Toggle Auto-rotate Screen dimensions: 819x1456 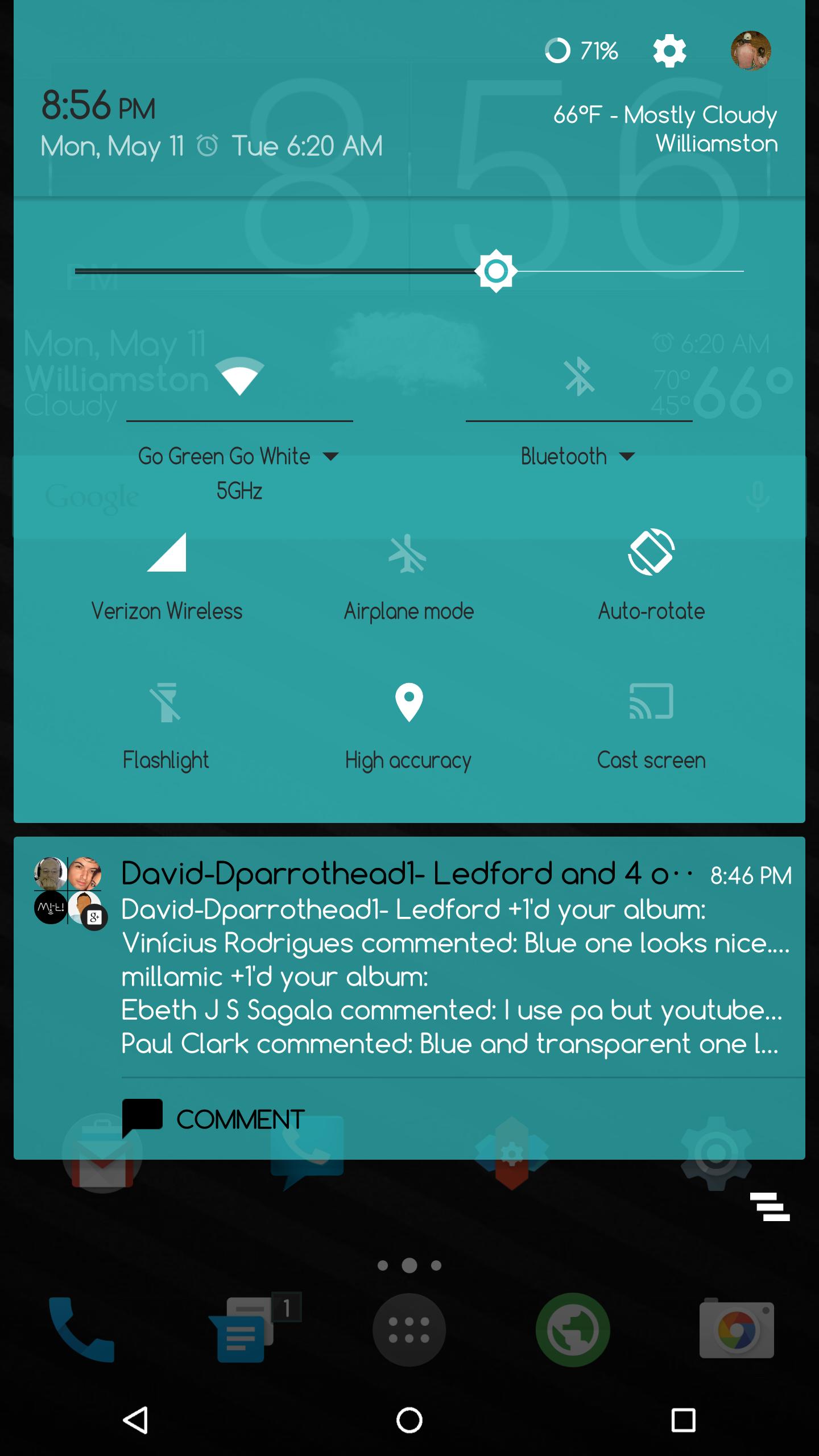(651, 574)
